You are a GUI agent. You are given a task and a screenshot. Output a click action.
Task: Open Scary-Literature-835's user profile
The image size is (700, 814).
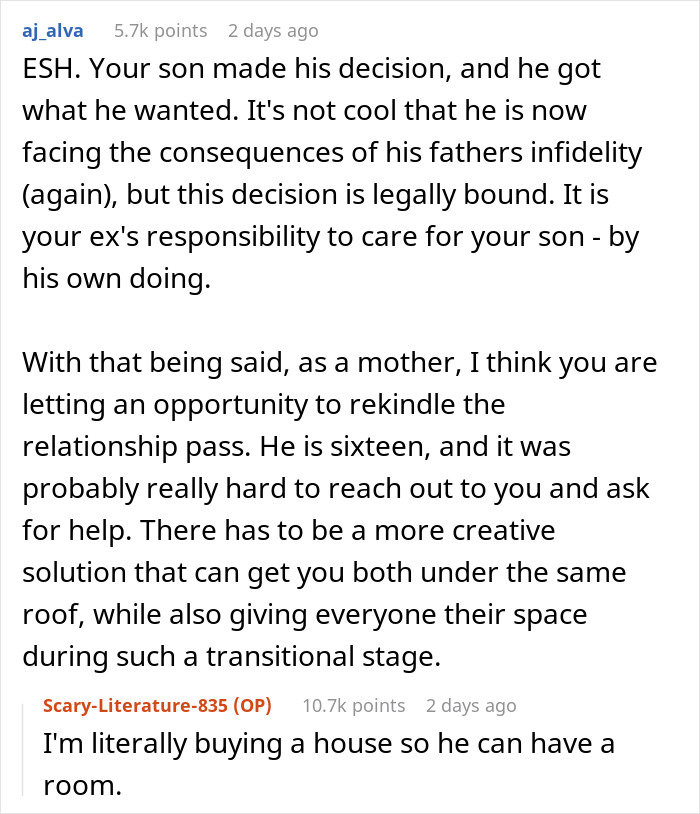click(141, 705)
